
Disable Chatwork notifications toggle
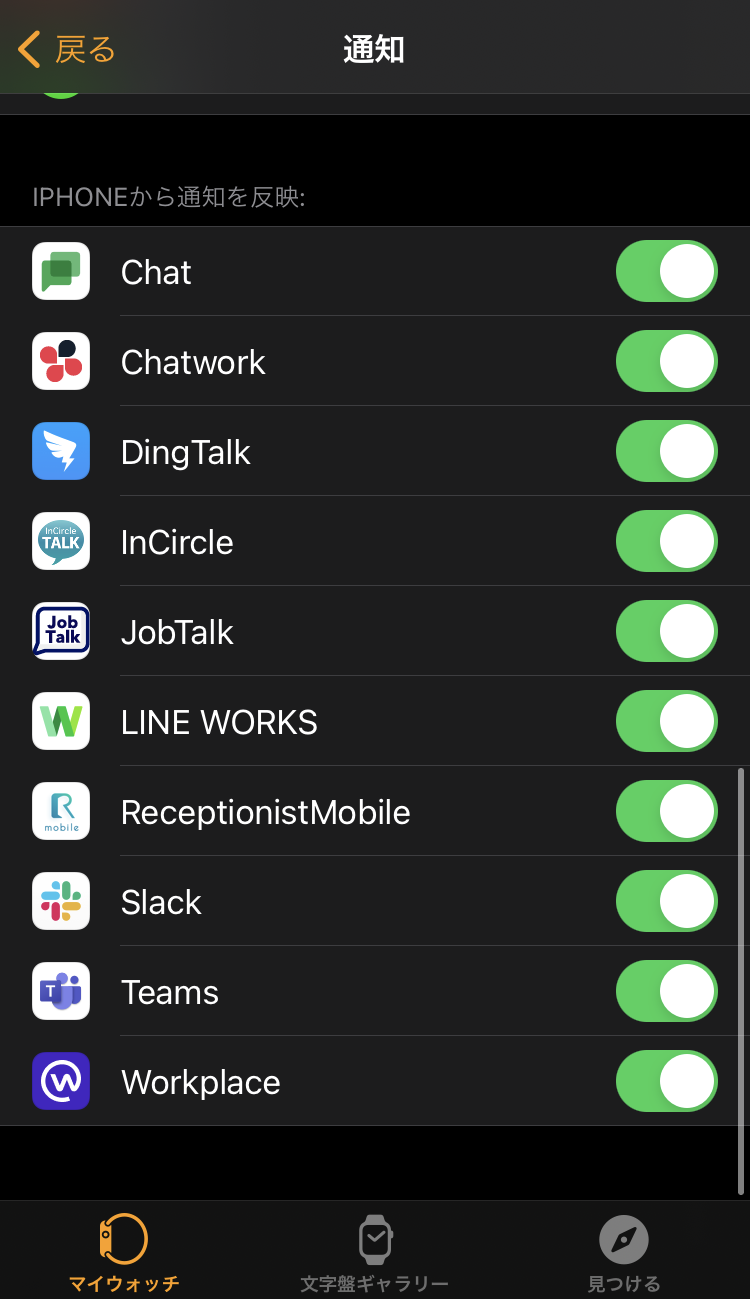click(667, 361)
